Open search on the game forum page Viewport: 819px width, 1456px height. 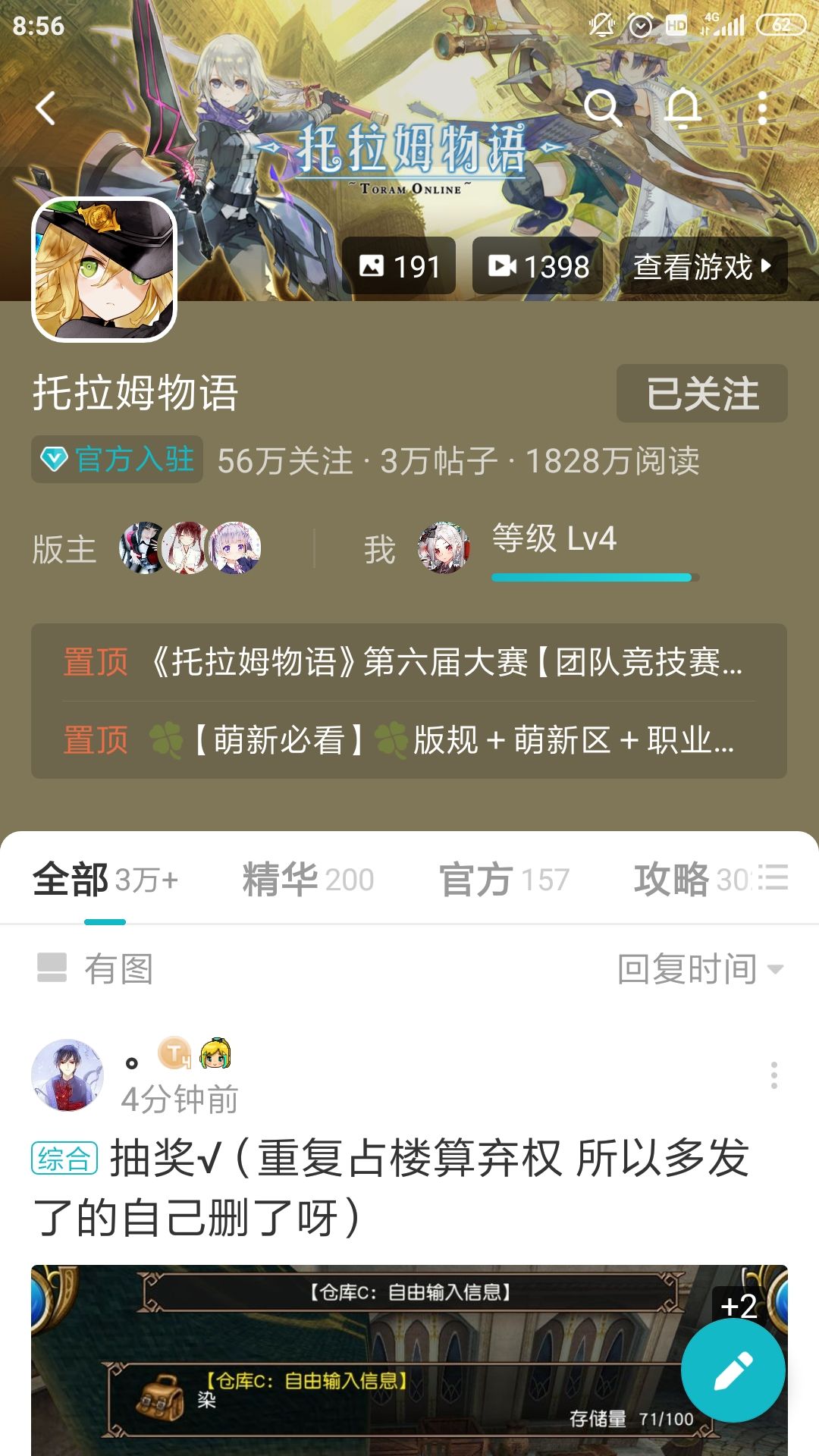[x=606, y=109]
